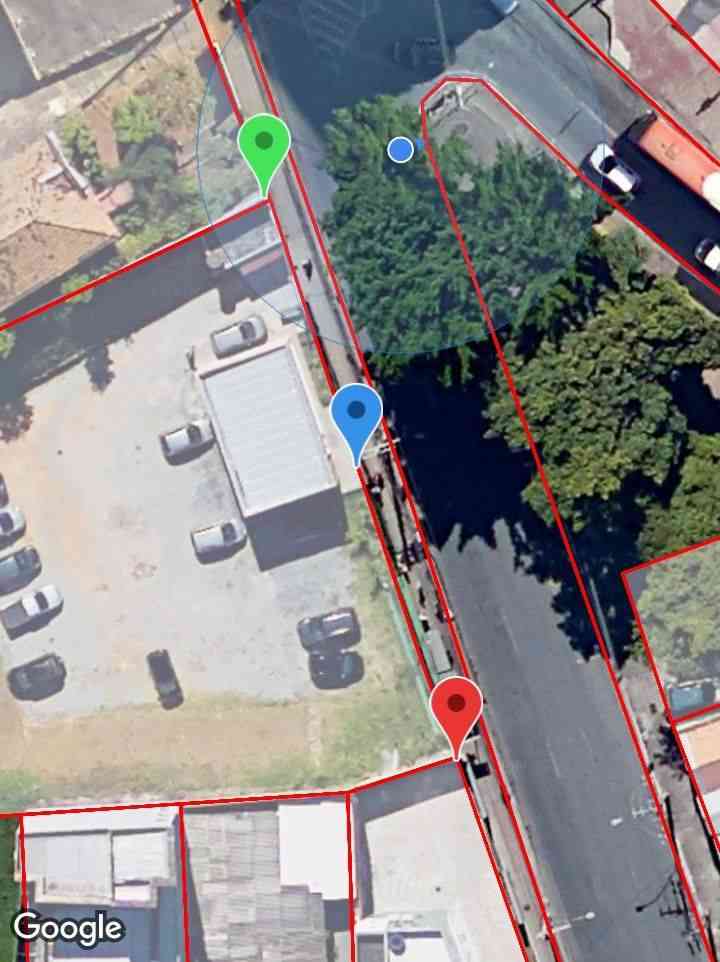Viewport: 720px width, 962px height.
Task: Tap the blue current-location dot
Action: tap(400, 150)
